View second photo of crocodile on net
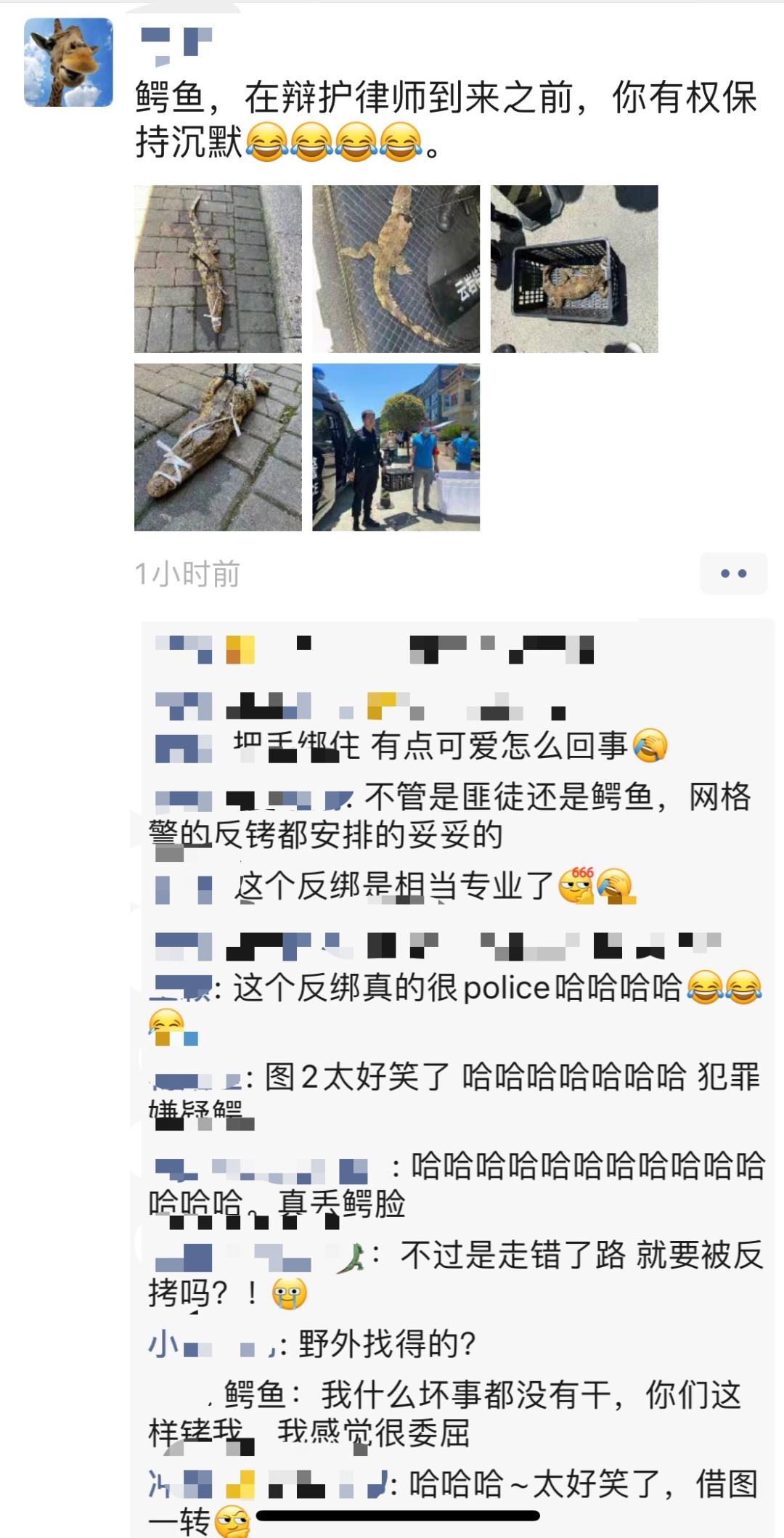This screenshot has width=784, height=1538. click(x=396, y=269)
